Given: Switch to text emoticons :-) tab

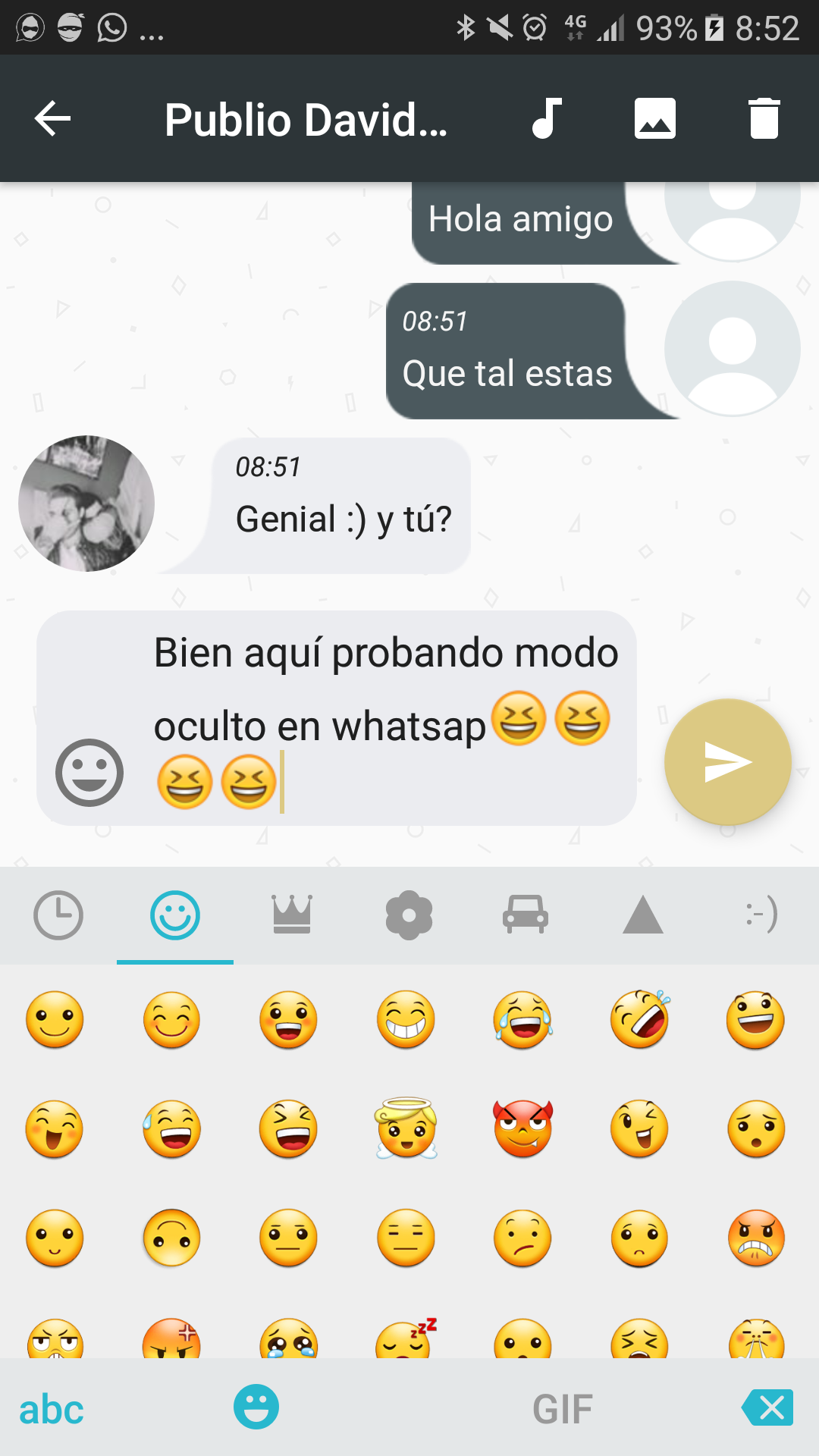Looking at the screenshot, I should click(x=761, y=915).
